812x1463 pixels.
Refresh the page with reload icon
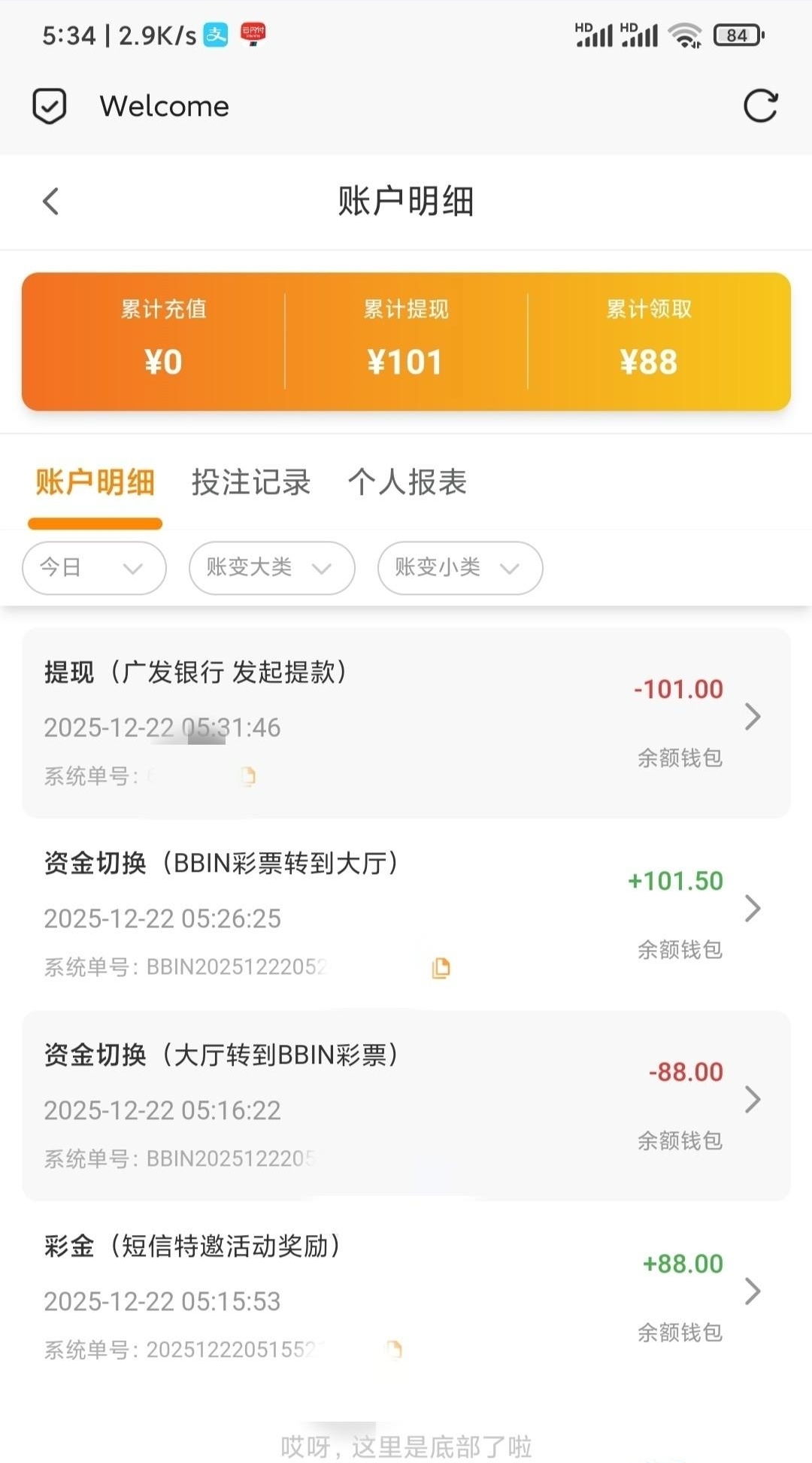point(760,106)
